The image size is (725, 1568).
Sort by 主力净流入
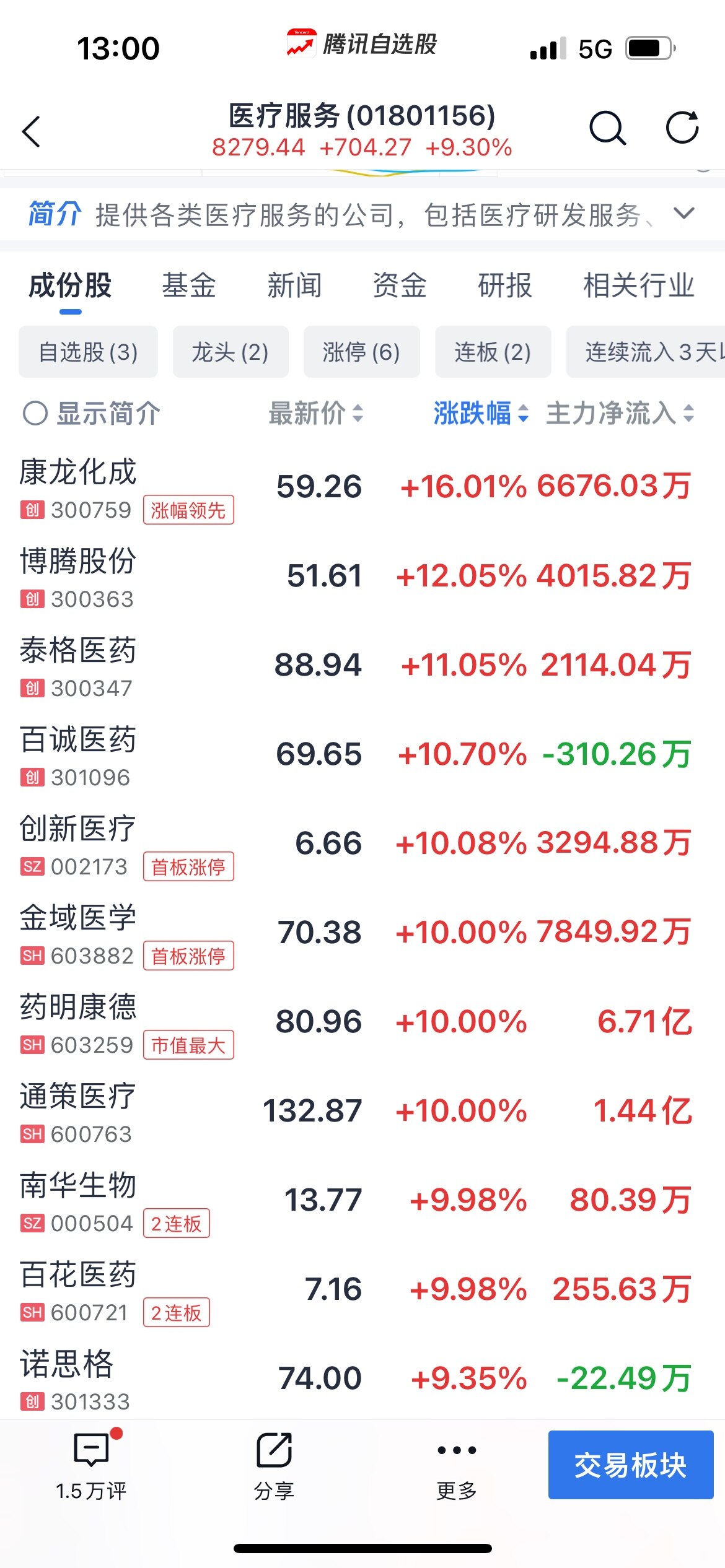[620, 413]
